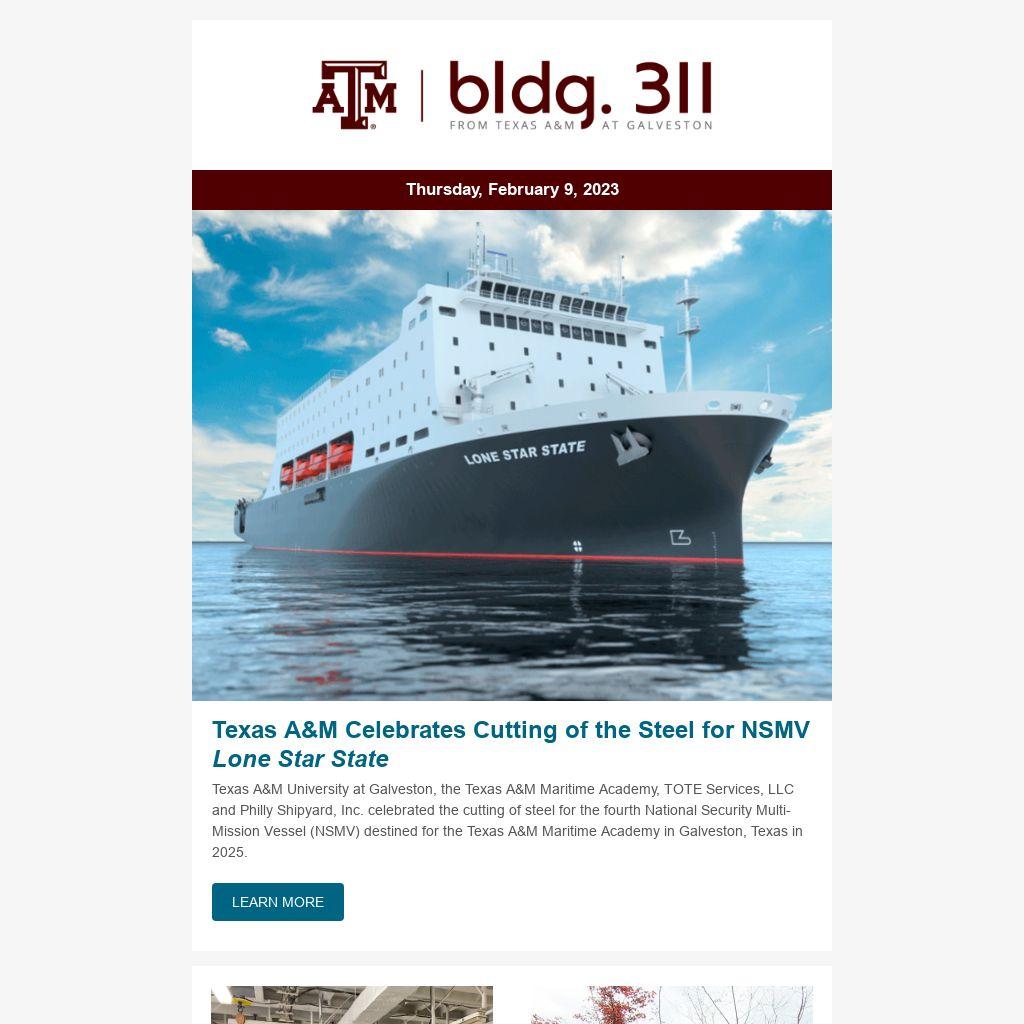Tap the LEARN MORE button
The width and height of the screenshot is (1024, 1024).
point(277,902)
